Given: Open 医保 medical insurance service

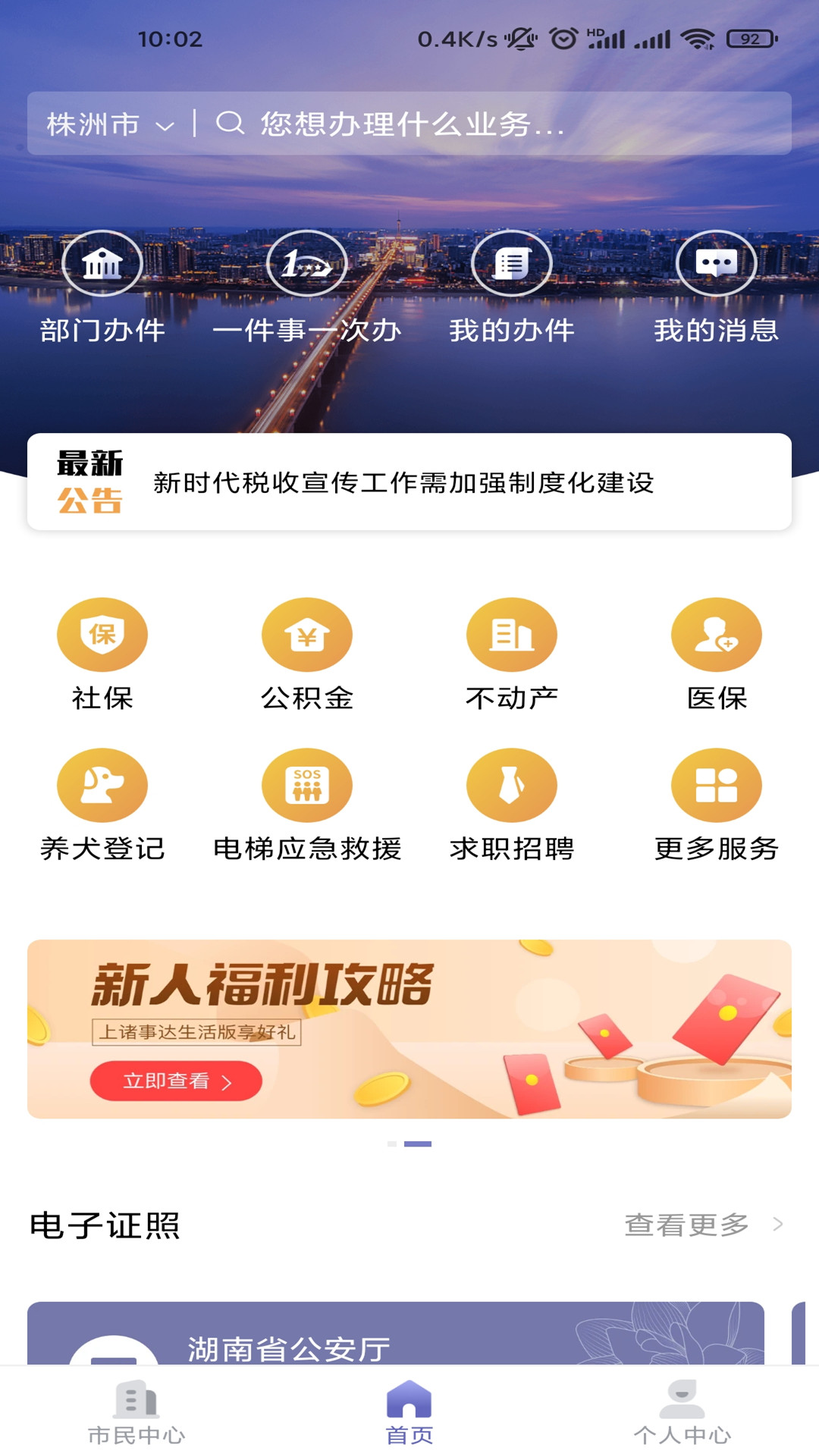Looking at the screenshot, I should tap(717, 654).
